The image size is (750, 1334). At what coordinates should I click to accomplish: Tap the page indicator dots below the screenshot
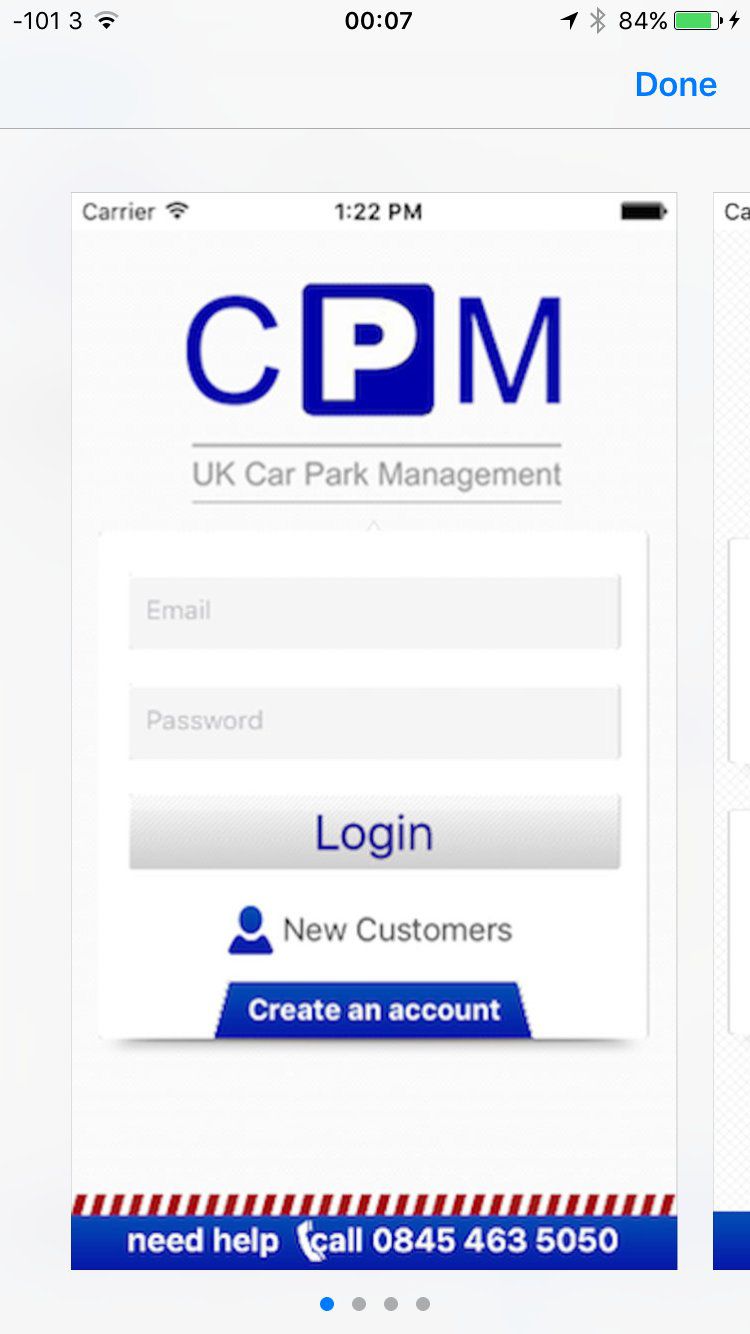click(375, 1304)
